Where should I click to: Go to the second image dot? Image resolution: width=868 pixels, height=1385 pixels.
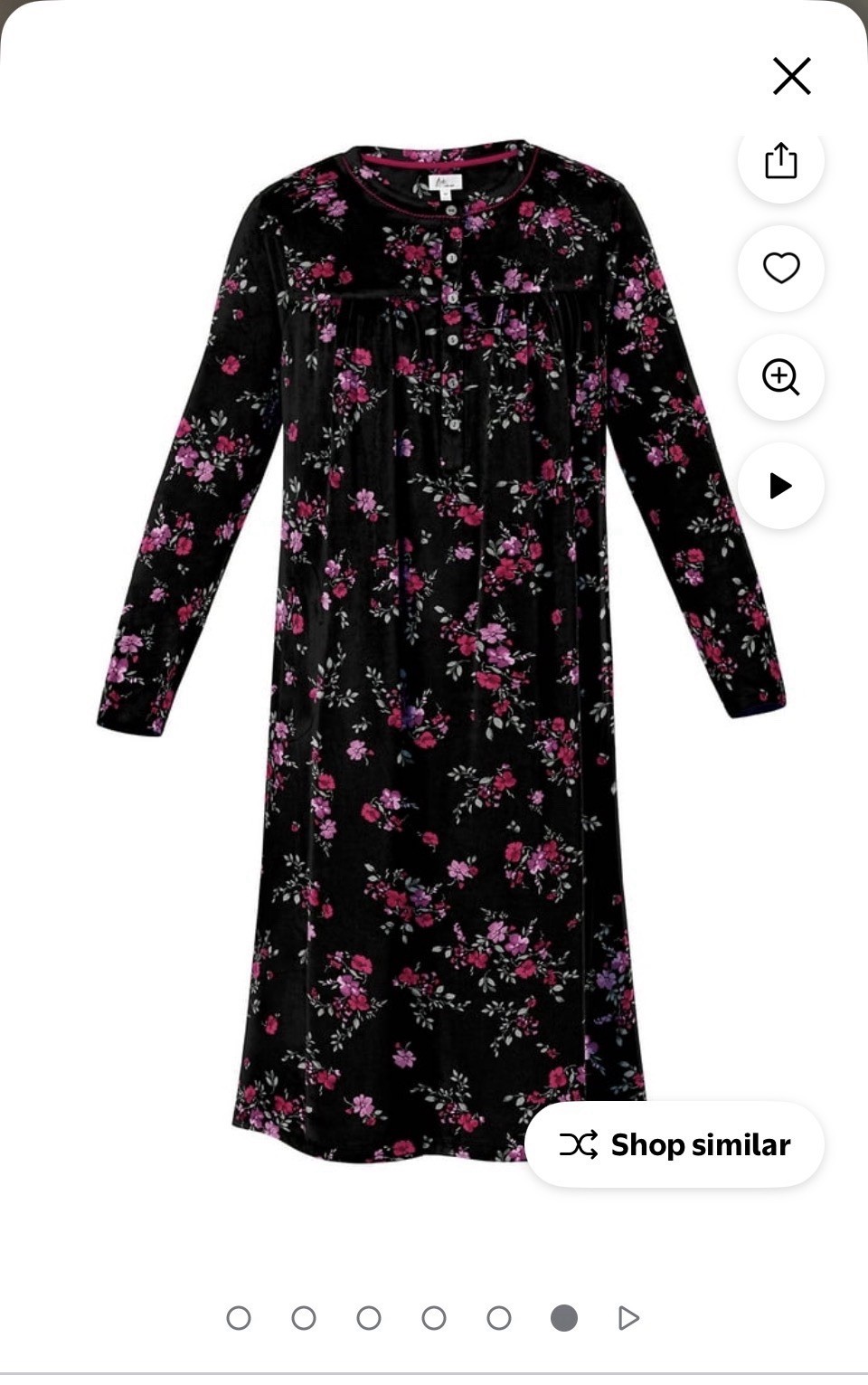(x=304, y=1318)
